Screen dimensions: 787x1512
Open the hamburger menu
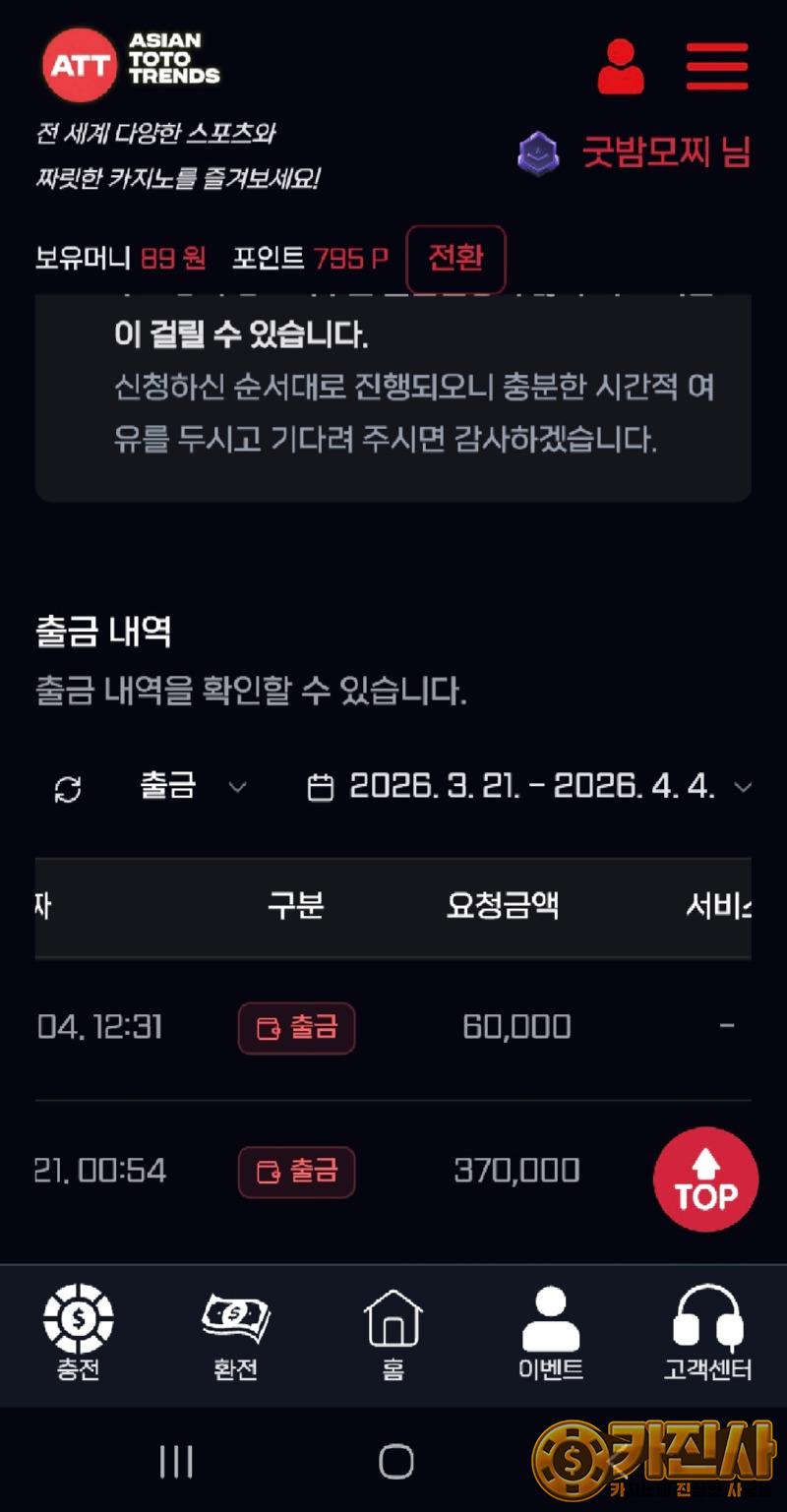717,67
